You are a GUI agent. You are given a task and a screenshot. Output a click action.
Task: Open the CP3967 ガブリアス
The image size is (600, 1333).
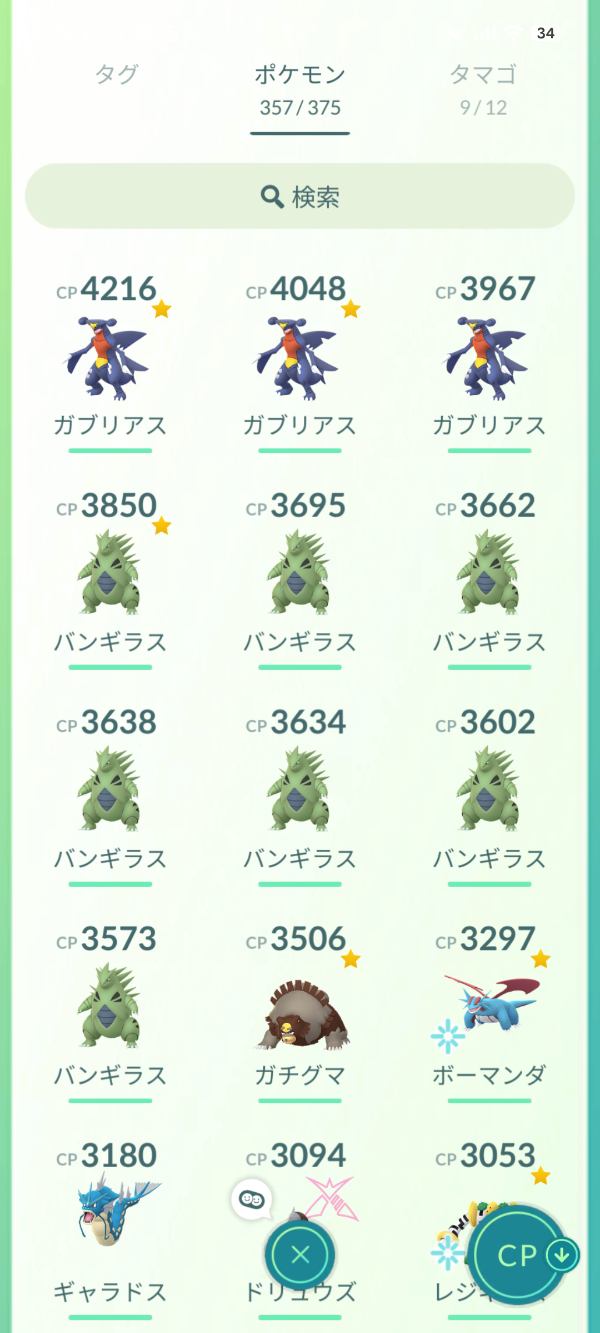pyautogui.click(x=490, y=359)
